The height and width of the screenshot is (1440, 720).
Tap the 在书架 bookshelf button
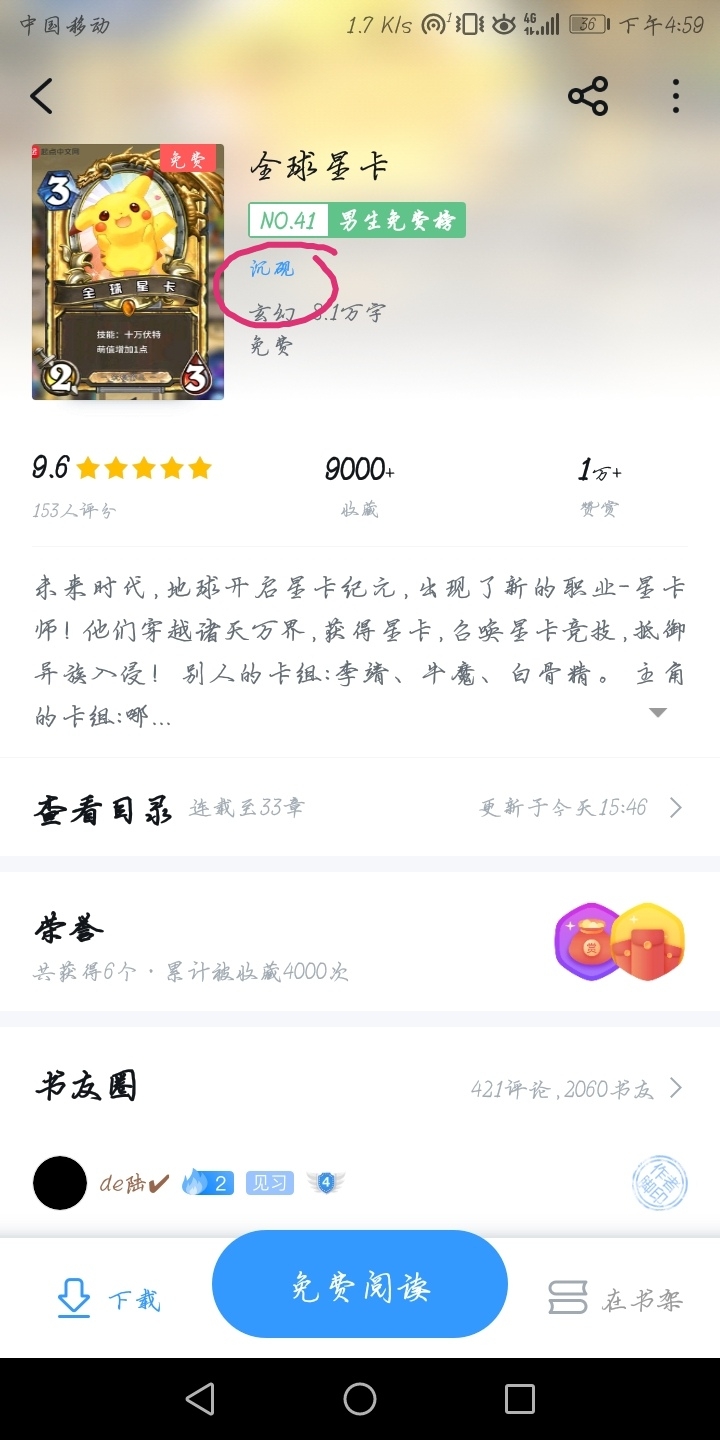tap(615, 1298)
